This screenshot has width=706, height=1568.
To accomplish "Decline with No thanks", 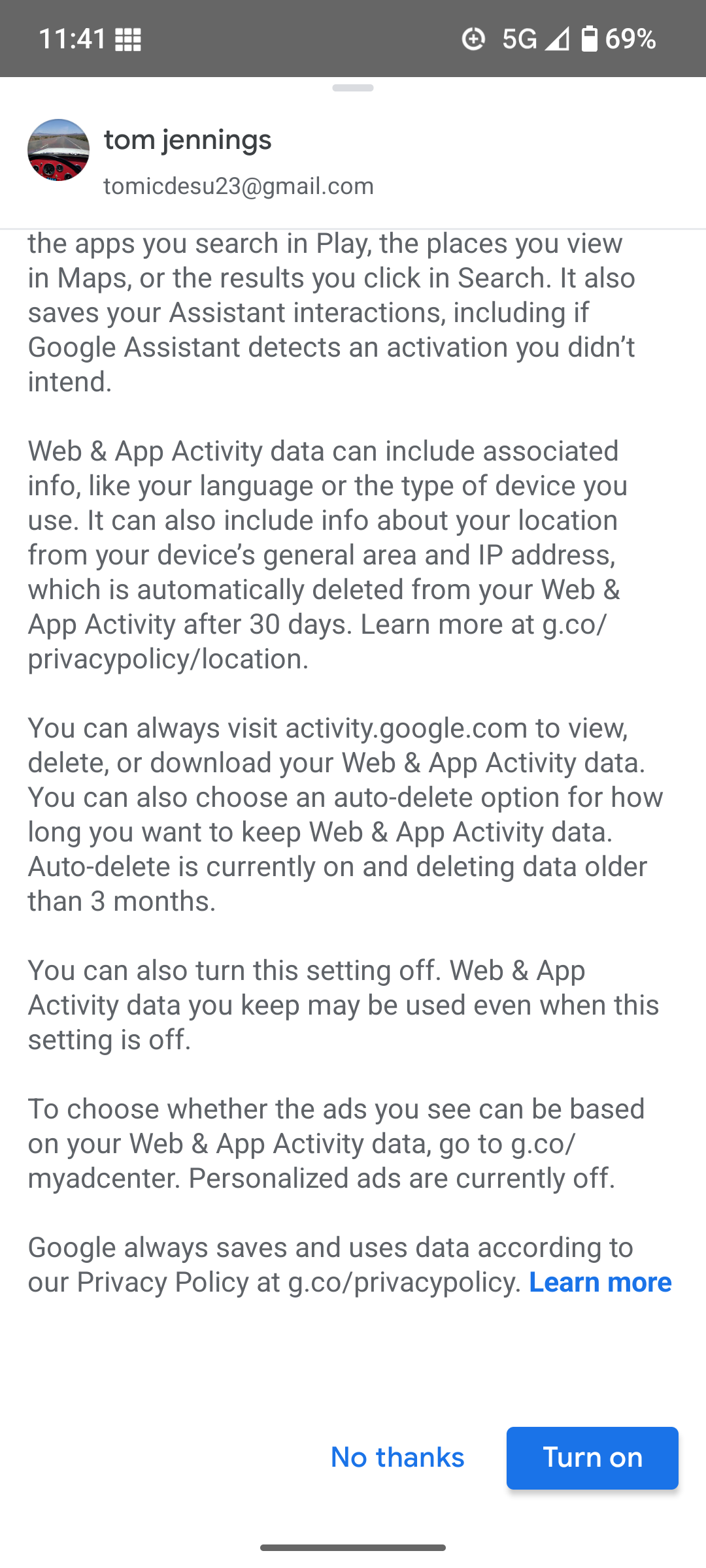I will click(397, 1458).
